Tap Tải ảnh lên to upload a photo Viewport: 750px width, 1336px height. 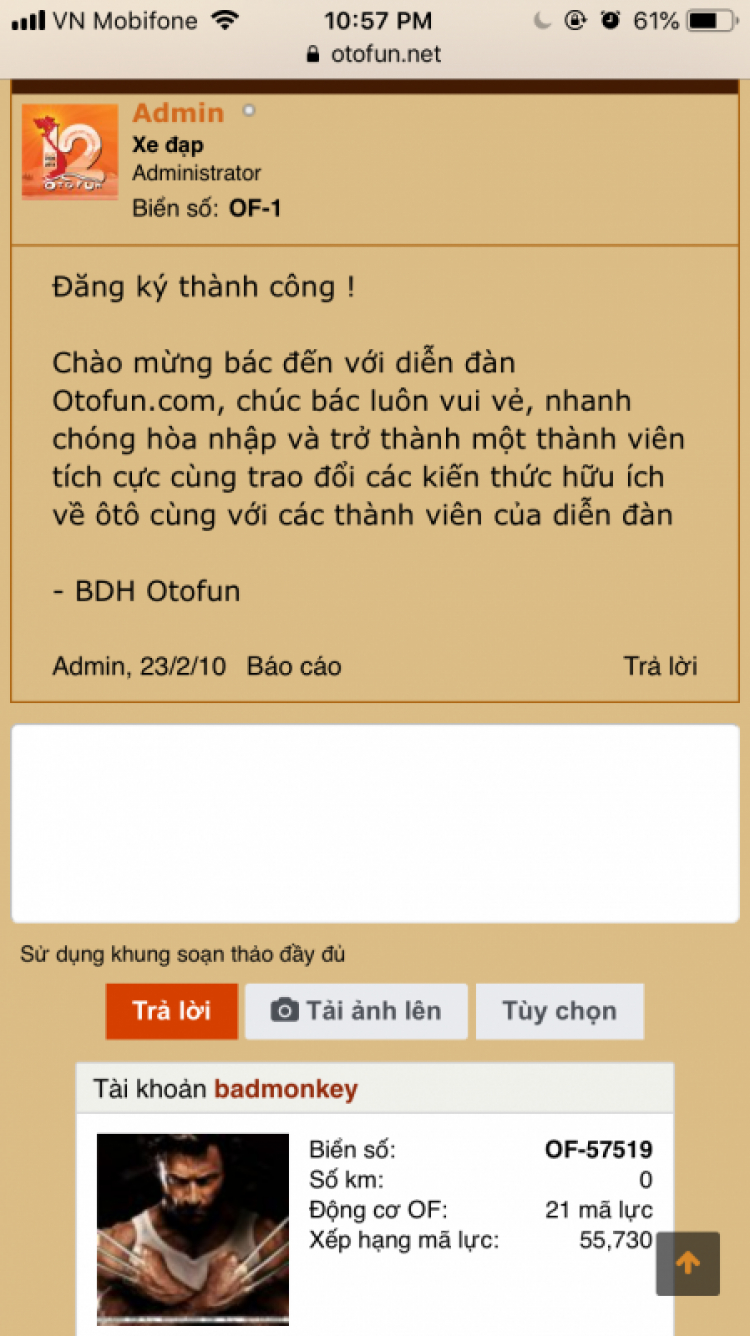[356, 1011]
